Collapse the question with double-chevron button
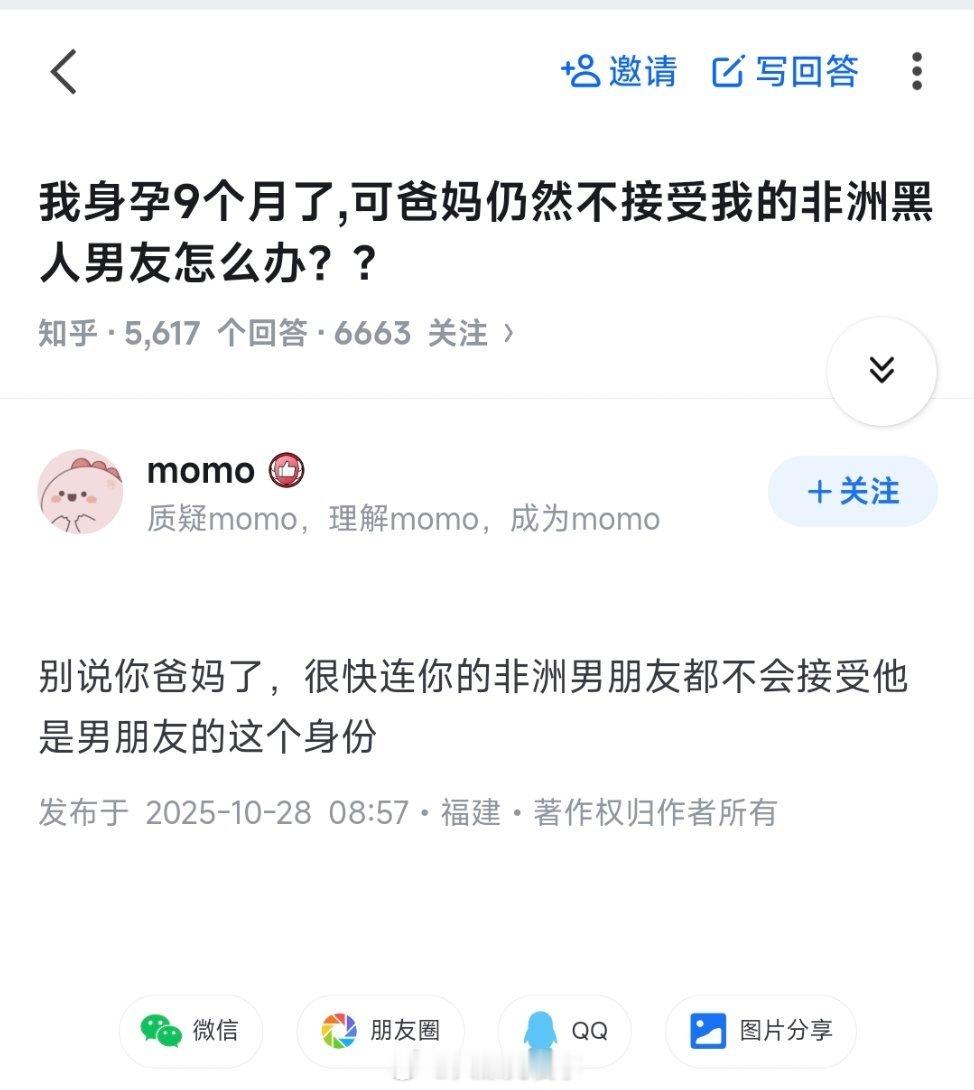 881,370
